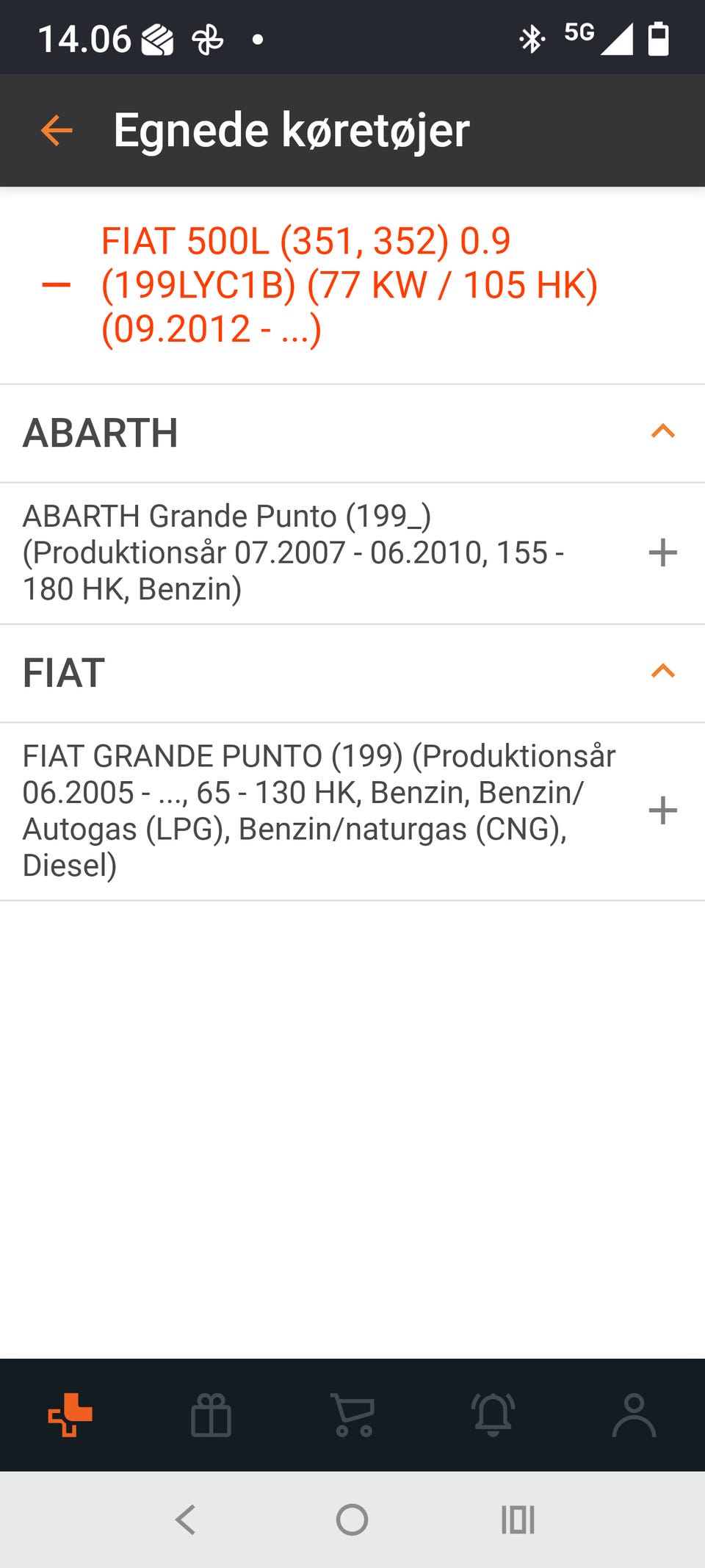Show recent apps from navigation bar

point(518,1520)
